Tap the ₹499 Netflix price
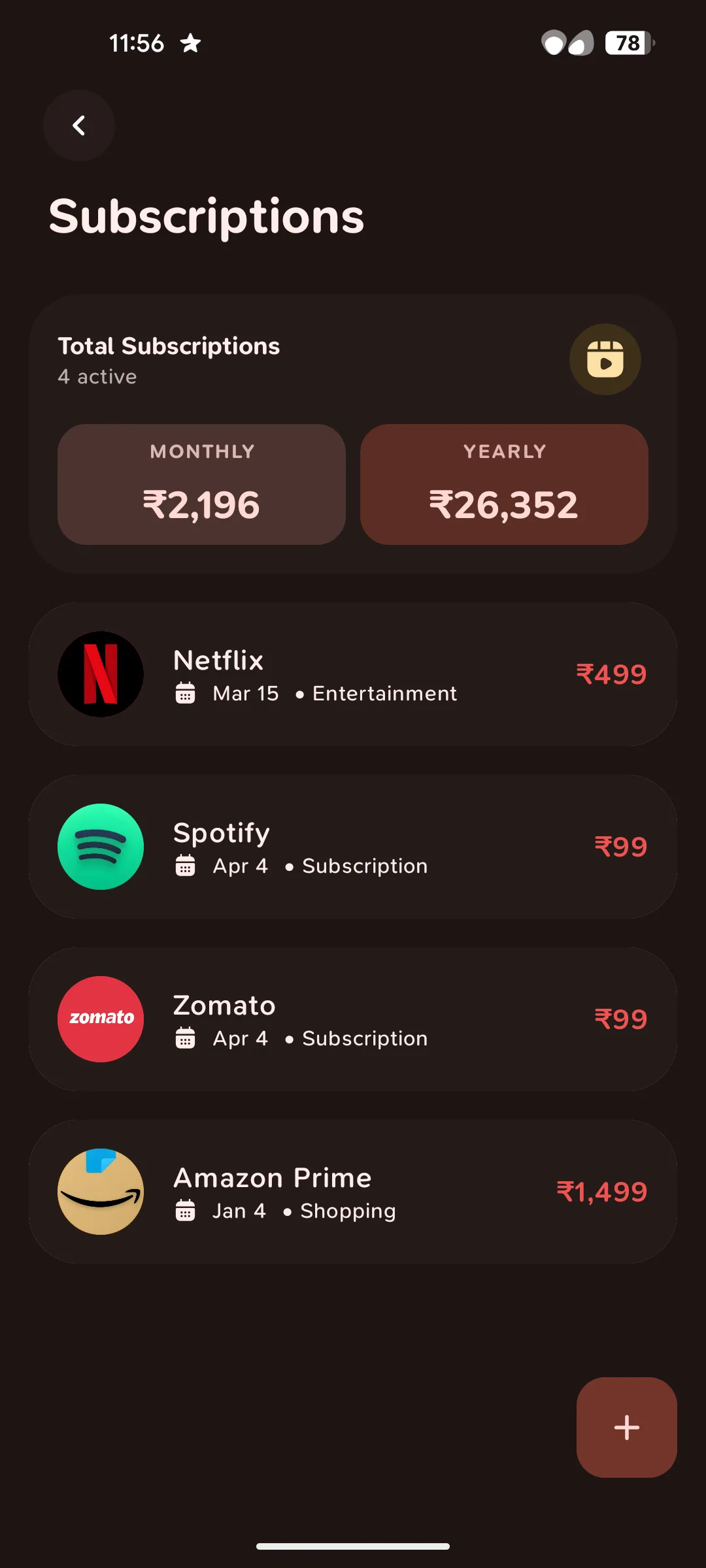The height and width of the screenshot is (1568, 706). click(611, 674)
